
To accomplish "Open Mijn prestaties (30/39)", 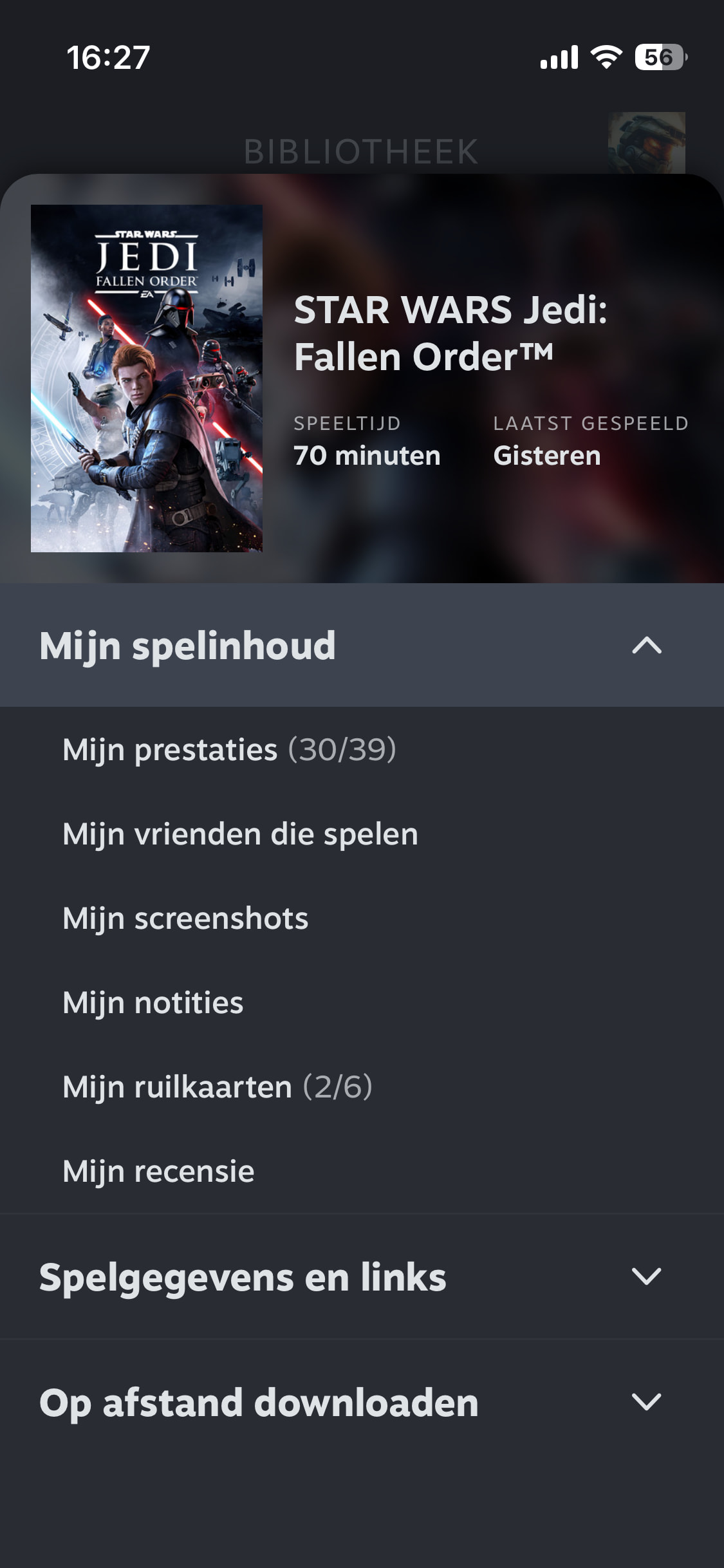I will (x=229, y=749).
